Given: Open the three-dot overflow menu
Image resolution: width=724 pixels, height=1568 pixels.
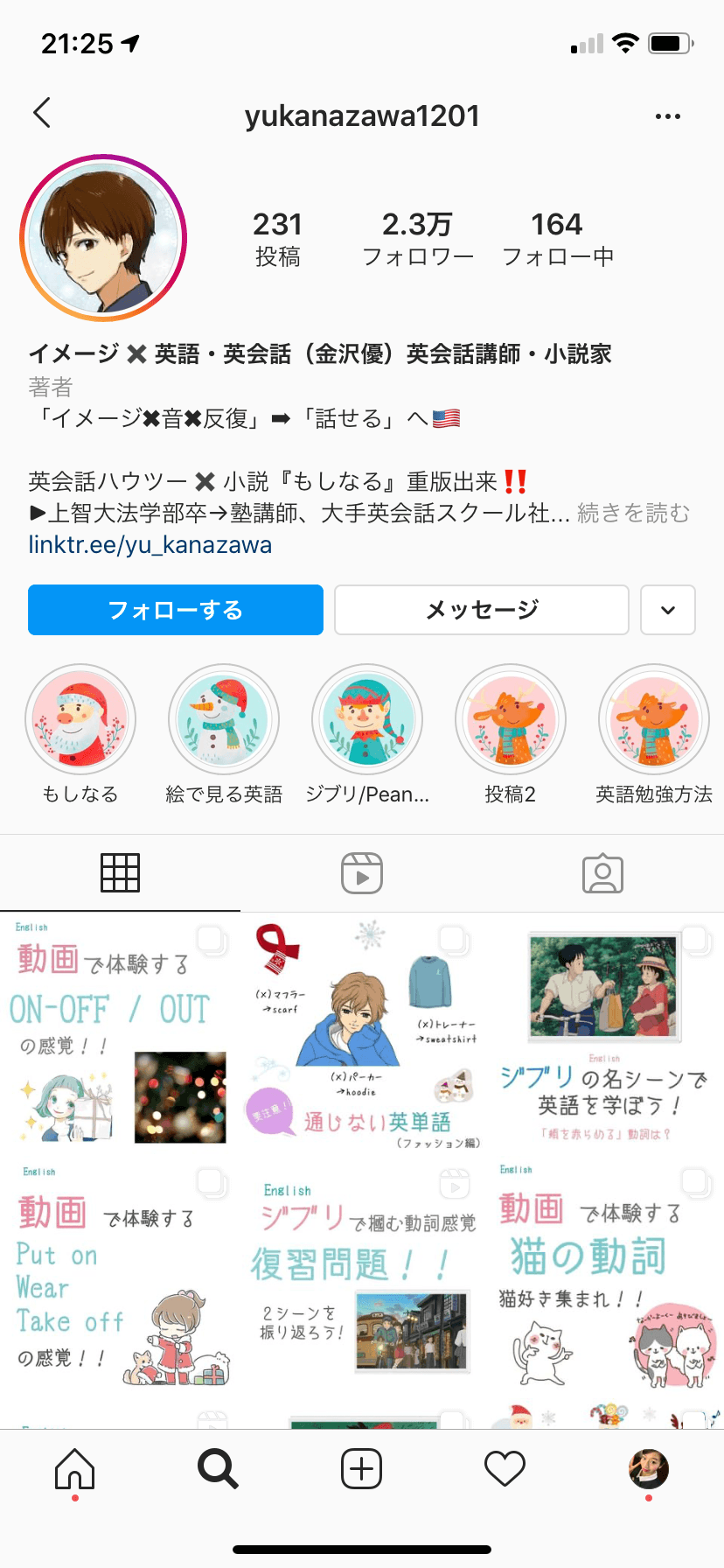Looking at the screenshot, I should coord(667,116).
